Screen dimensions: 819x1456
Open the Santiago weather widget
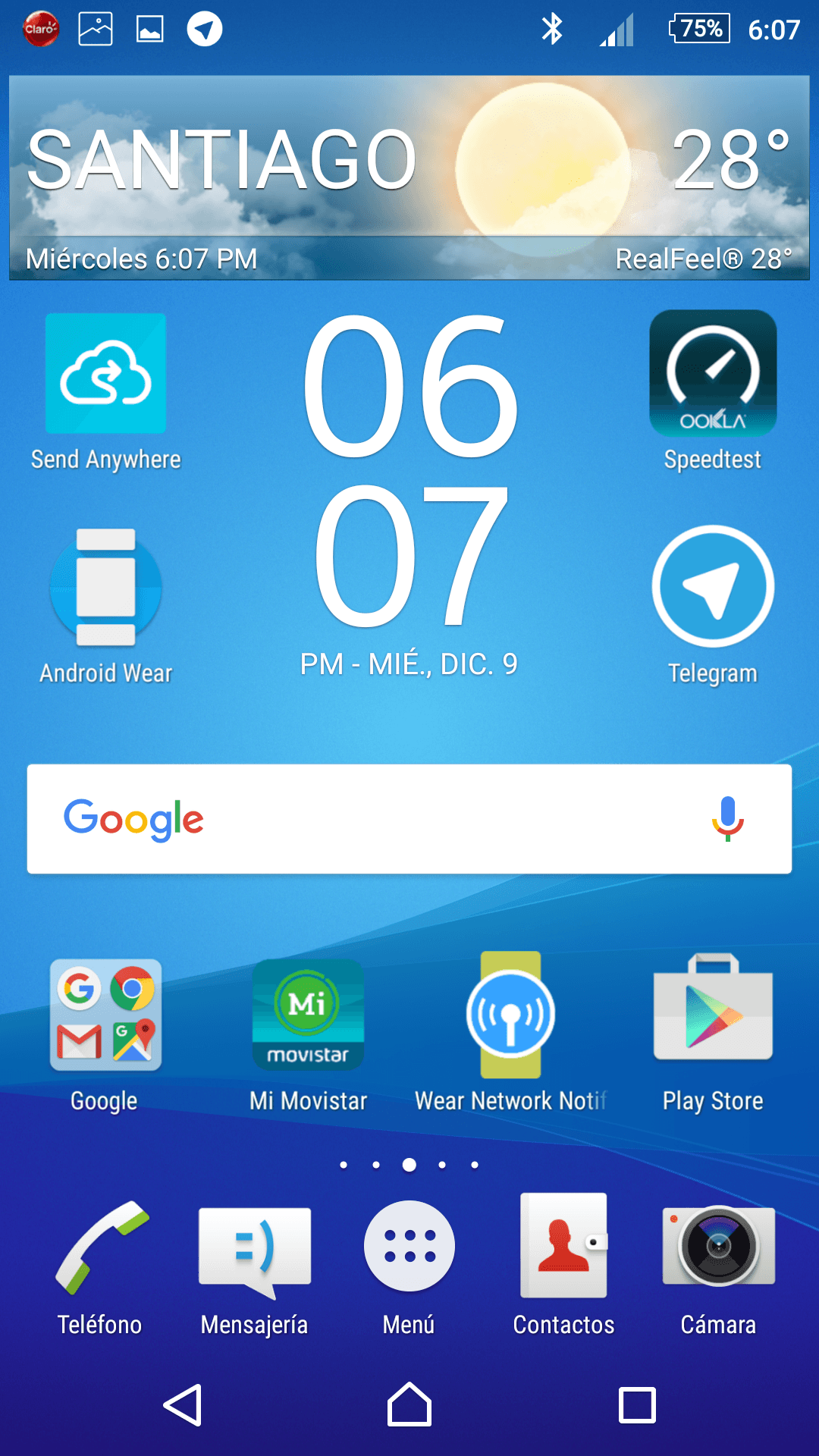pos(409,174)
